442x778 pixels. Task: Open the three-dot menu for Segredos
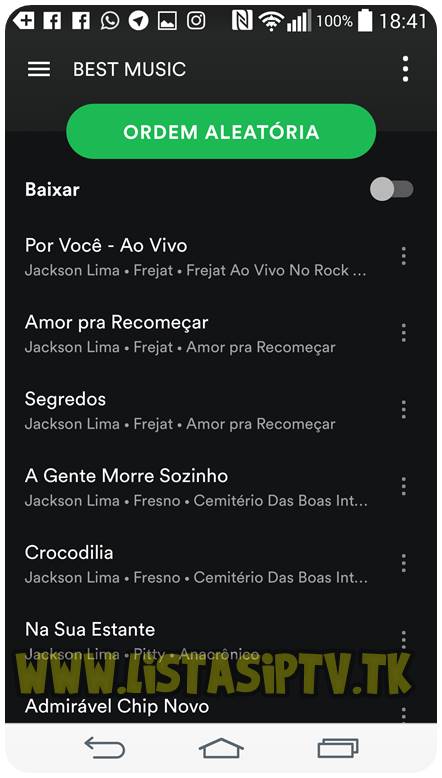click(404, 409)
